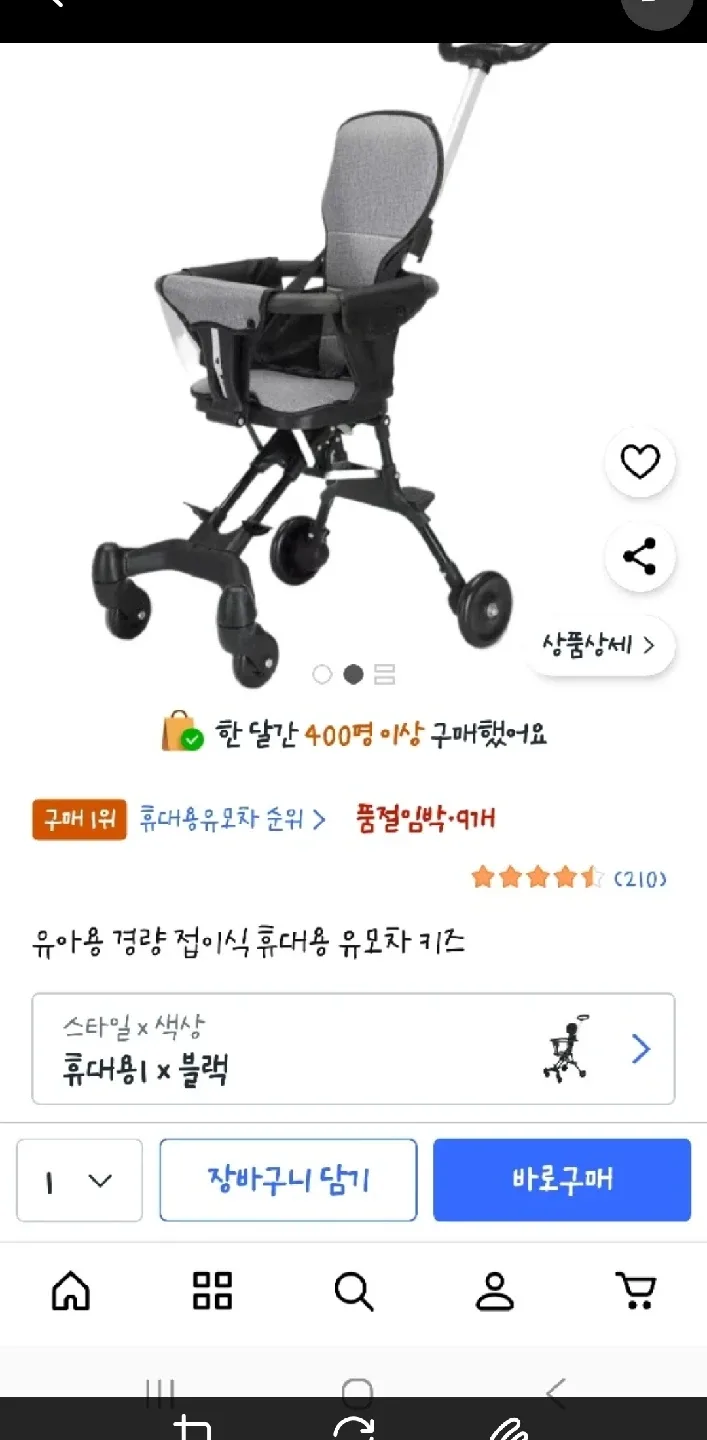Screen dimensions: 707x1440
Task: Go to the home tab
Action: 71,1292
